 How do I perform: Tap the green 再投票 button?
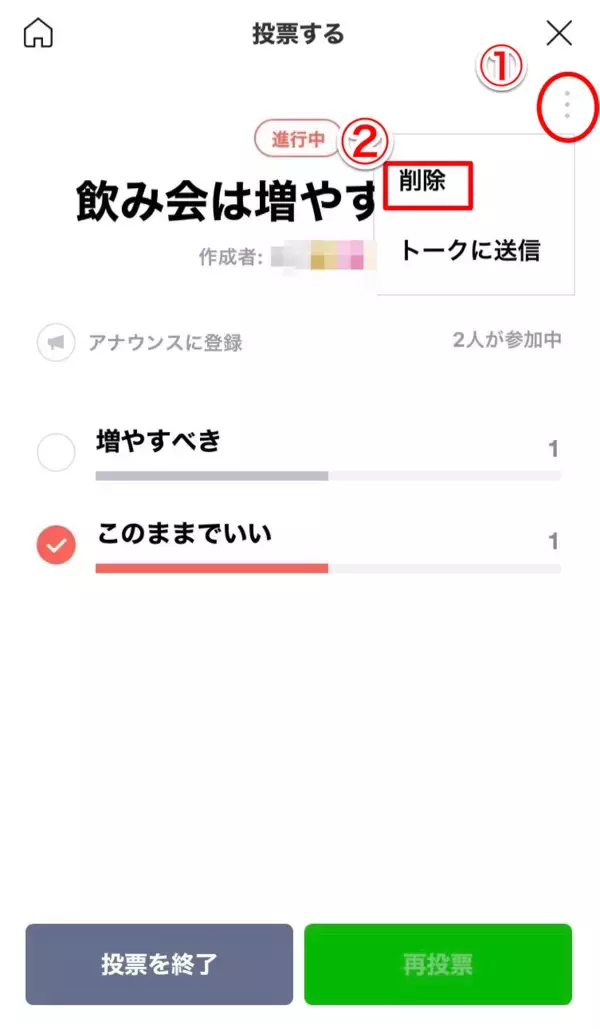click(438, 964)
